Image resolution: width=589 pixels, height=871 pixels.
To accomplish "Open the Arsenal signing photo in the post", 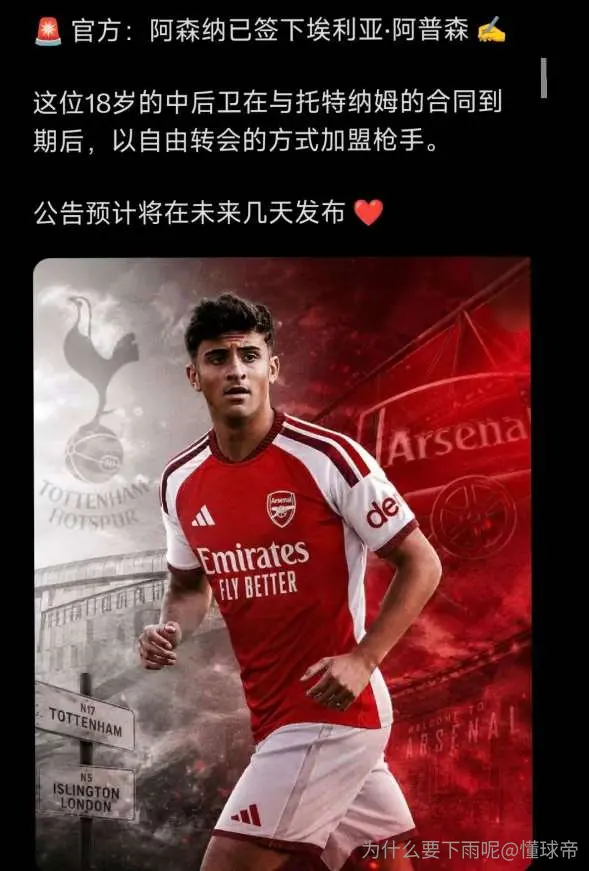I will pyautogui.click(x=282, y=564).
